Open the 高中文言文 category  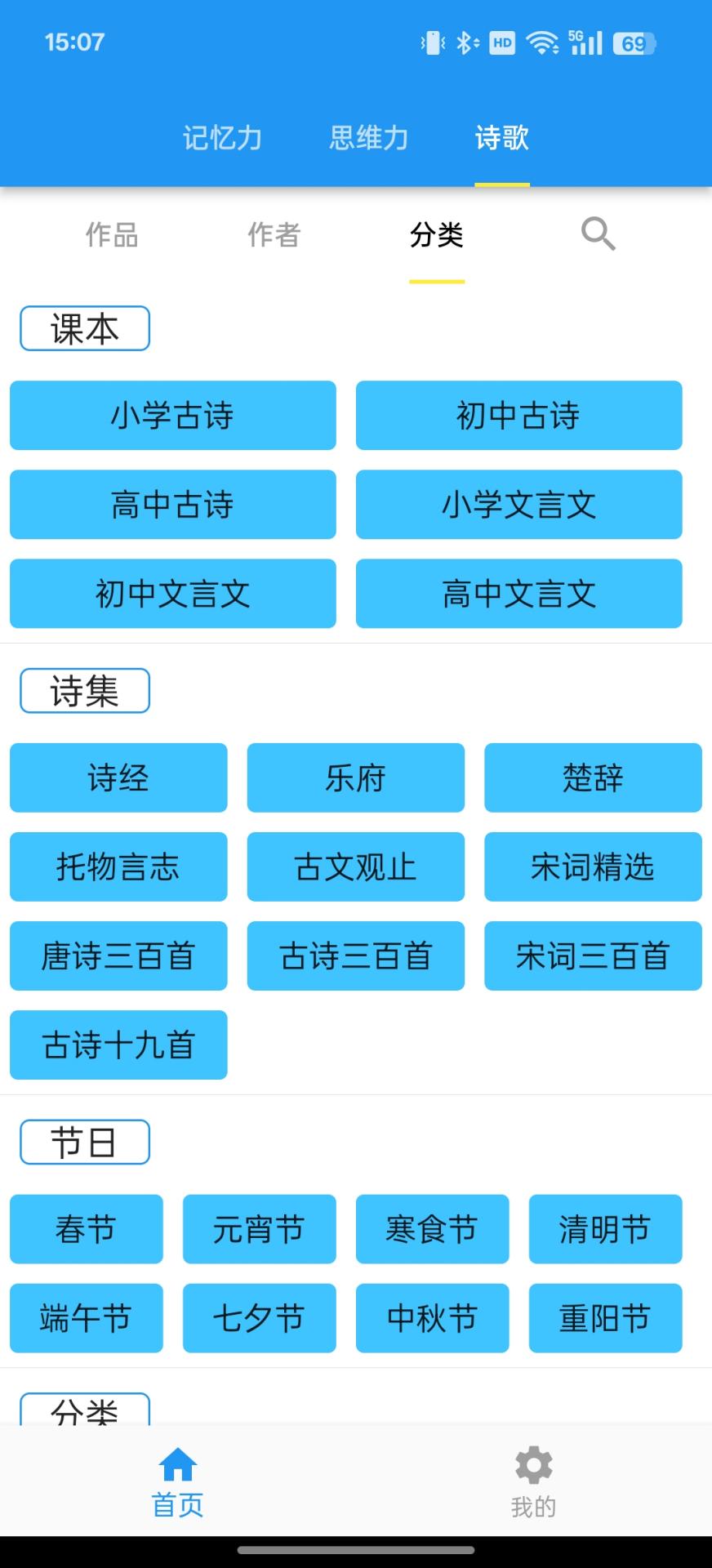519,594
